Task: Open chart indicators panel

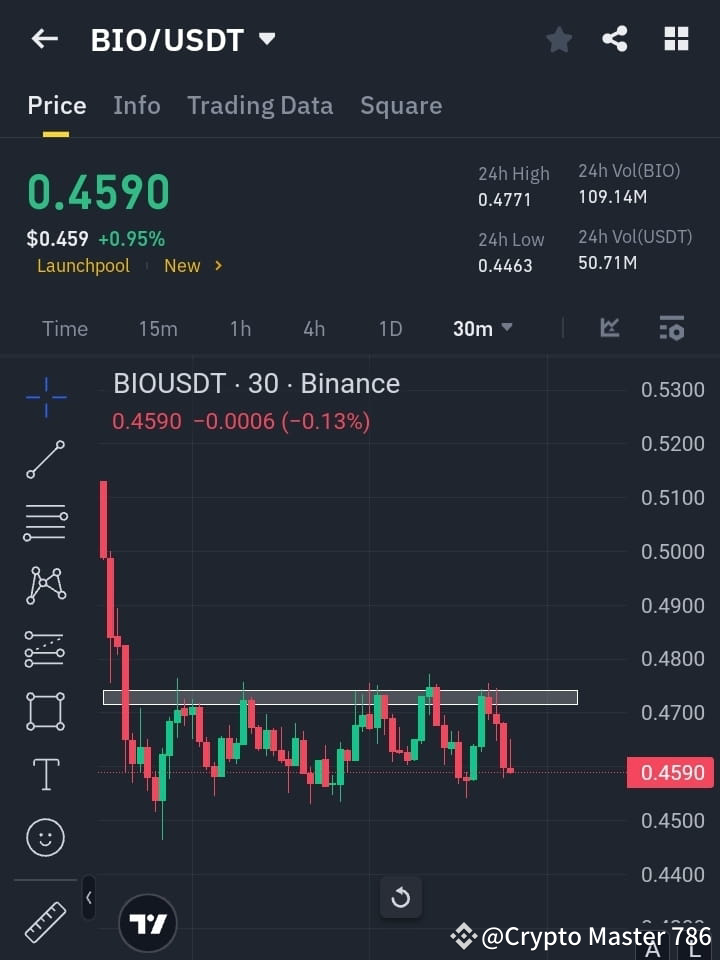Action: tap(609, 328)
